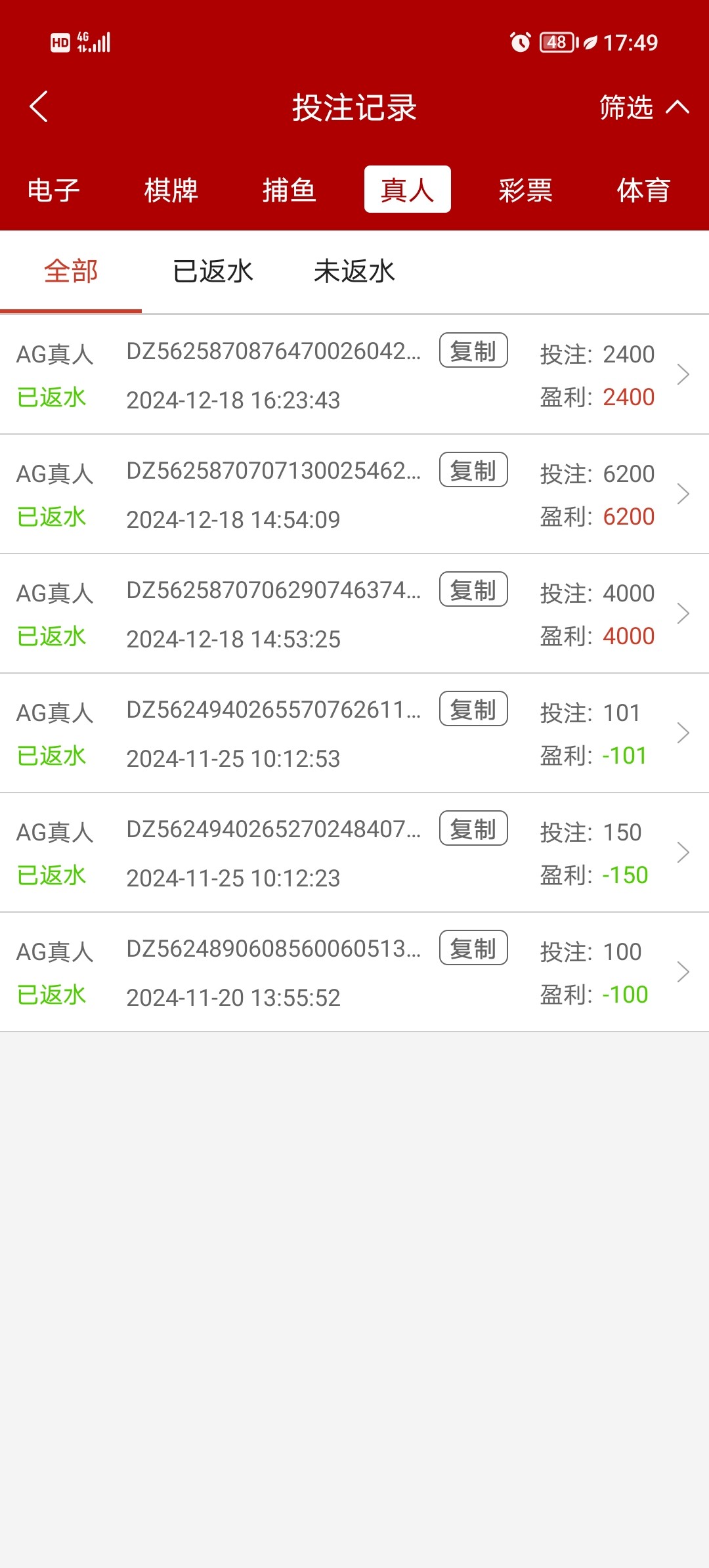The width and height of the screenshot is (709, 1568).
Task: Open bet record with 投注 6200
Action: (354, 494)
